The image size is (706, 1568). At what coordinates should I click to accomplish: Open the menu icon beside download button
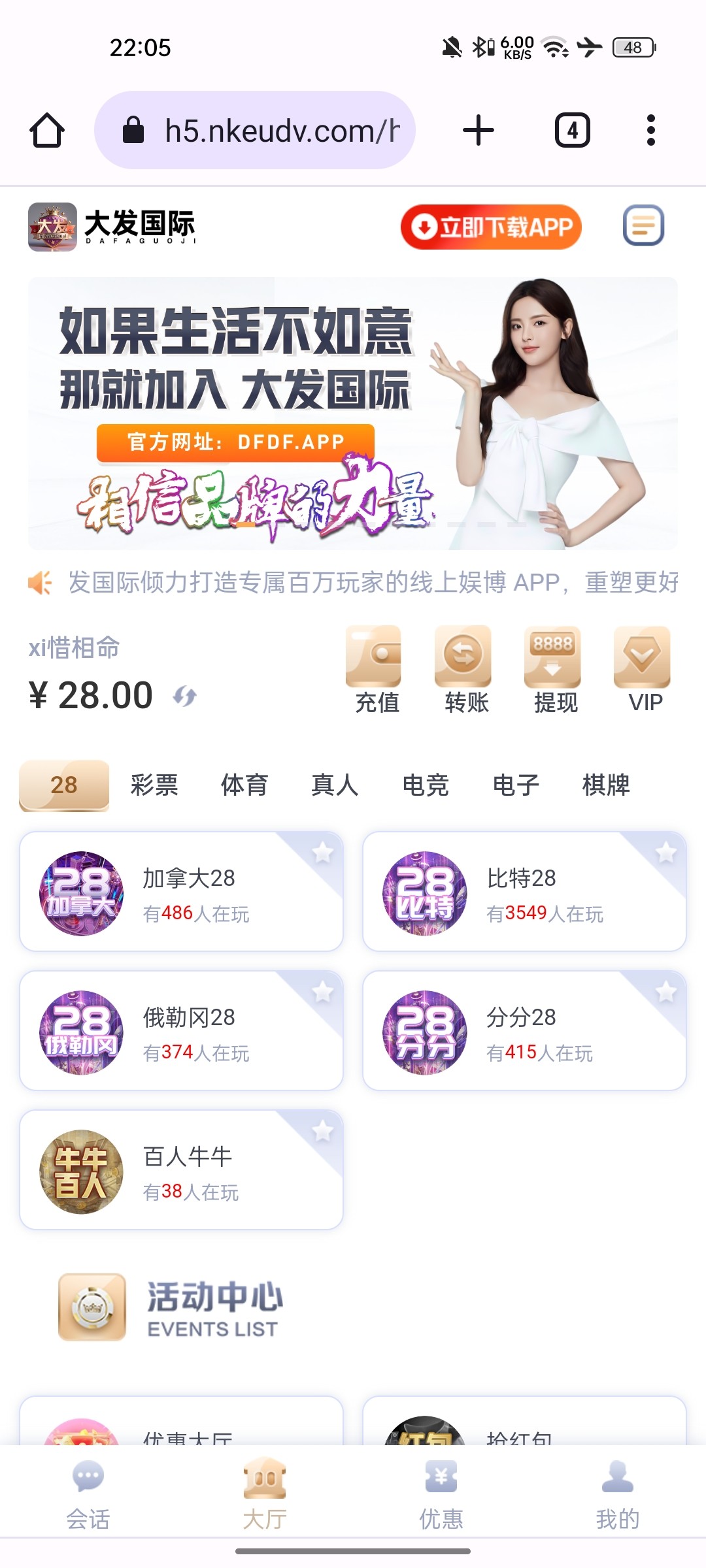(x=643, y=225)
